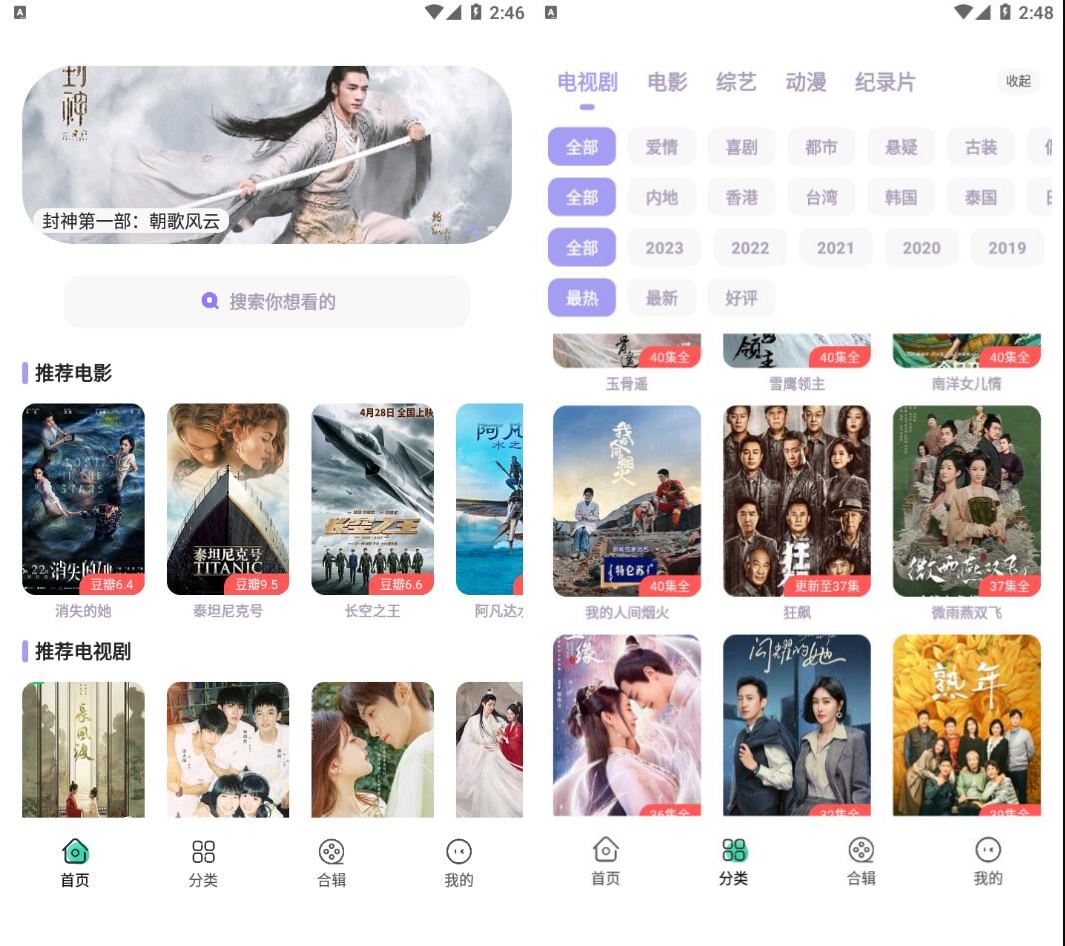Sort results by 好评
Screen dimensions: 1065x946
(x=741, y=297)
